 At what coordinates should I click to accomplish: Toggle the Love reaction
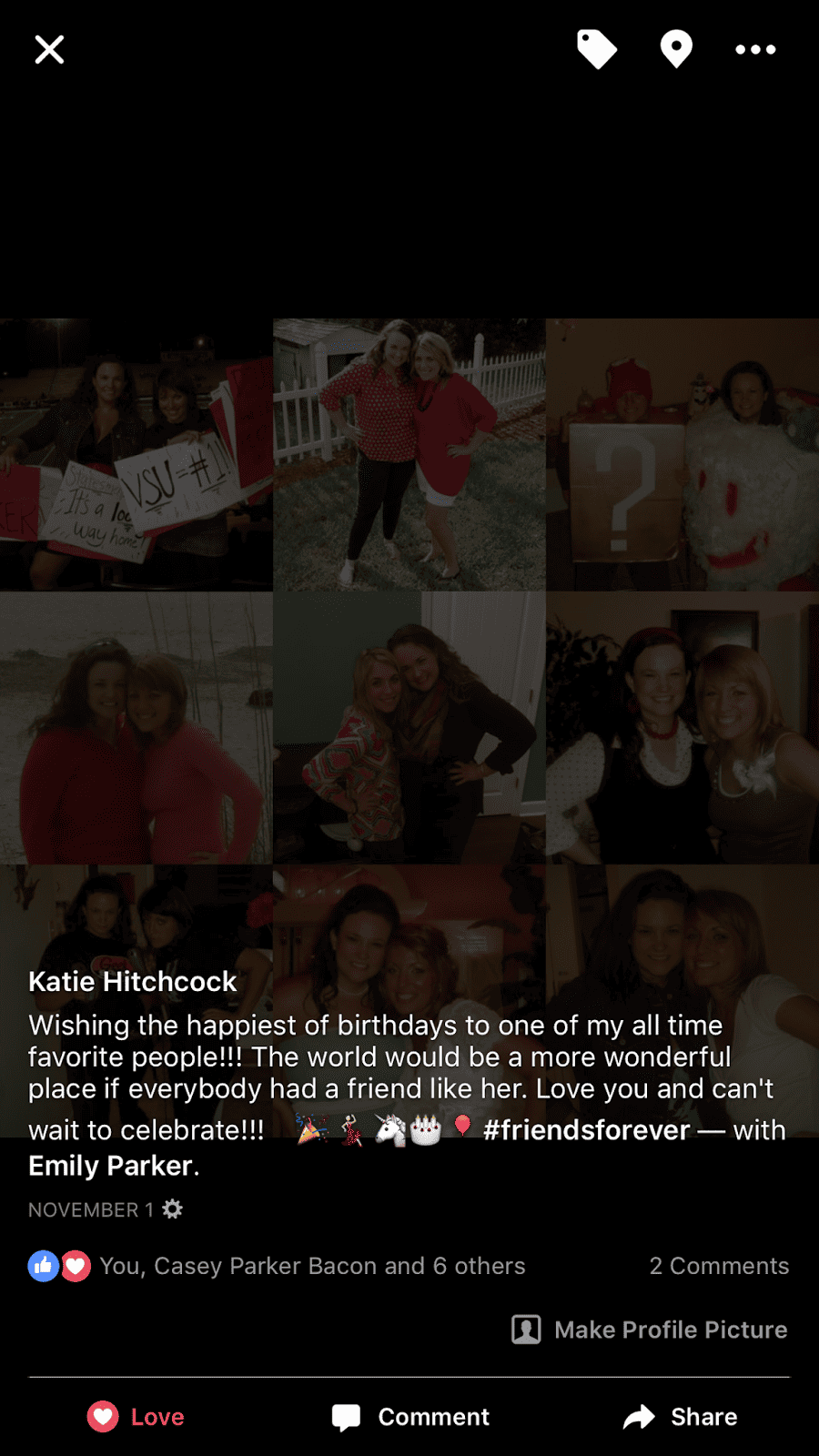point(136,1417)
